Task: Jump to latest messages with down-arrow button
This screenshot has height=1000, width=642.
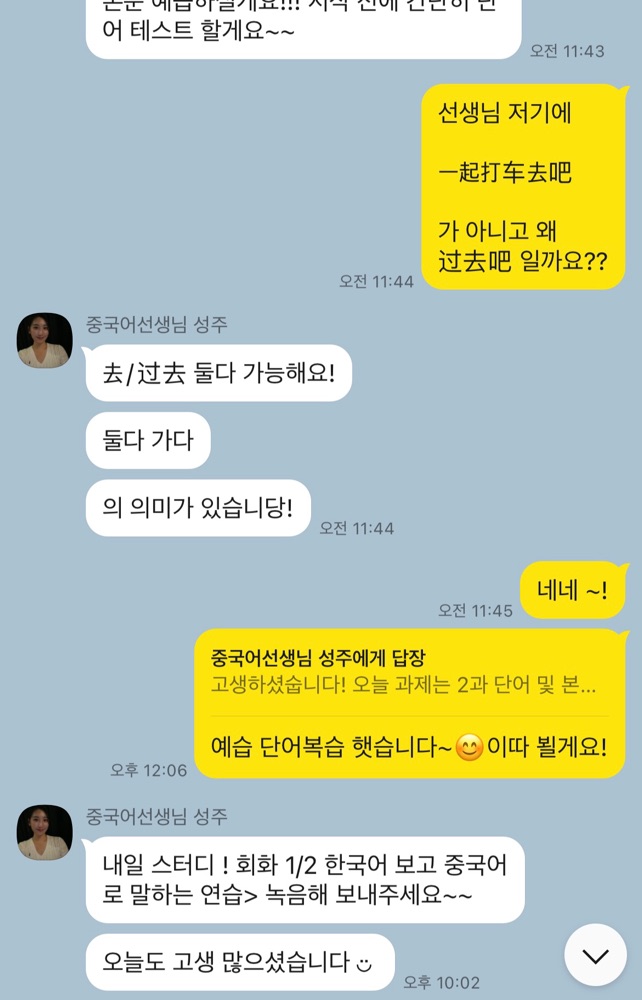Action: pos(595,955)
